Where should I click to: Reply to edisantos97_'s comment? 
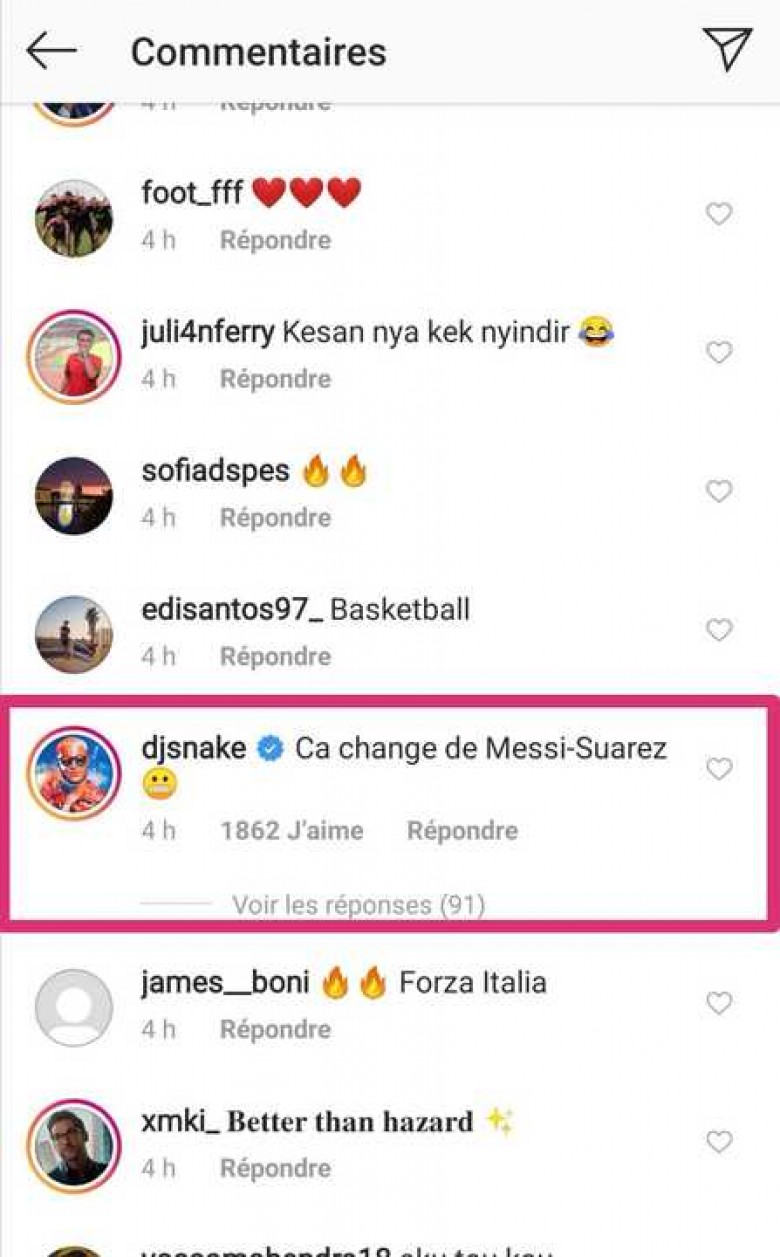coord(275,656)
